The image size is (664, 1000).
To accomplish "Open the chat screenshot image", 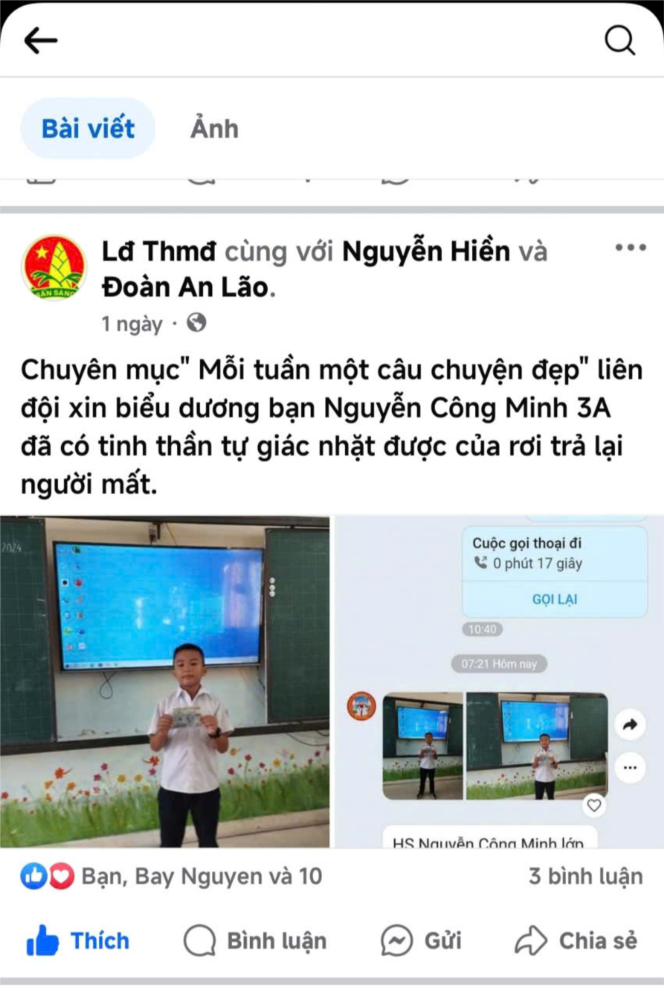I will pos(499,680).
